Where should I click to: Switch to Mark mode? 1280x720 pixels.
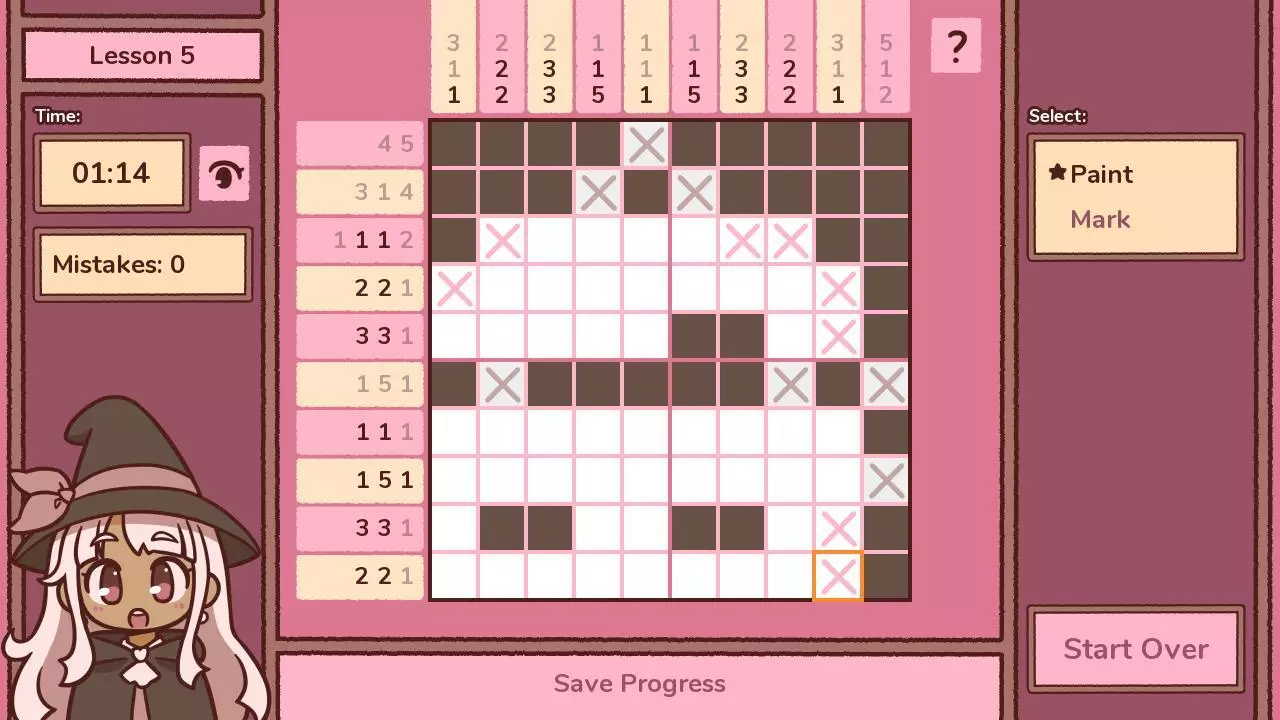(1100, 220)
